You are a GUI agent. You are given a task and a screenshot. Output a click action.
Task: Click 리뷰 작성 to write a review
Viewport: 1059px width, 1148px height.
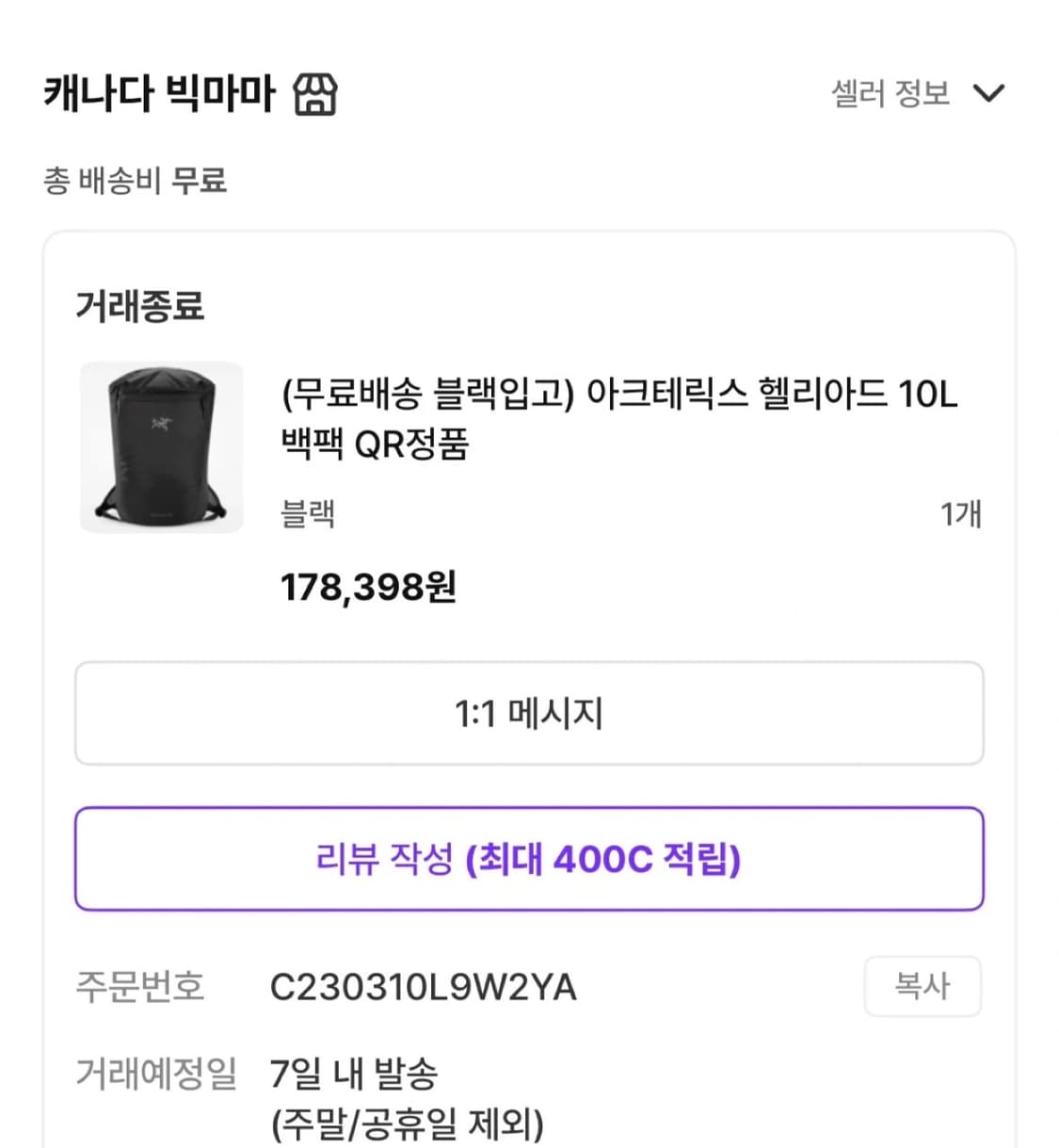[529, 859]
